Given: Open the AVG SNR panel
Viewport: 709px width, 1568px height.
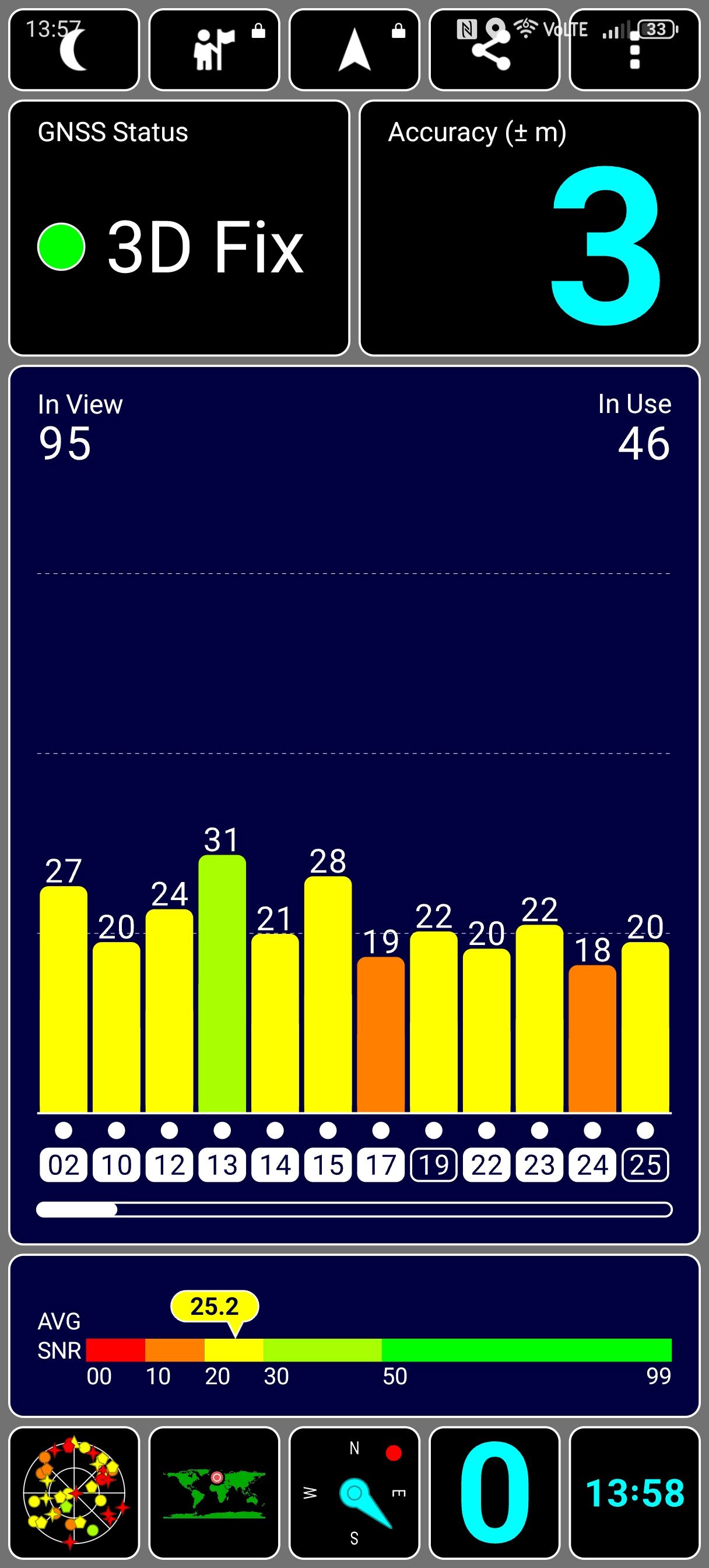Looking at the screenshot, I should pos(354,1336).
